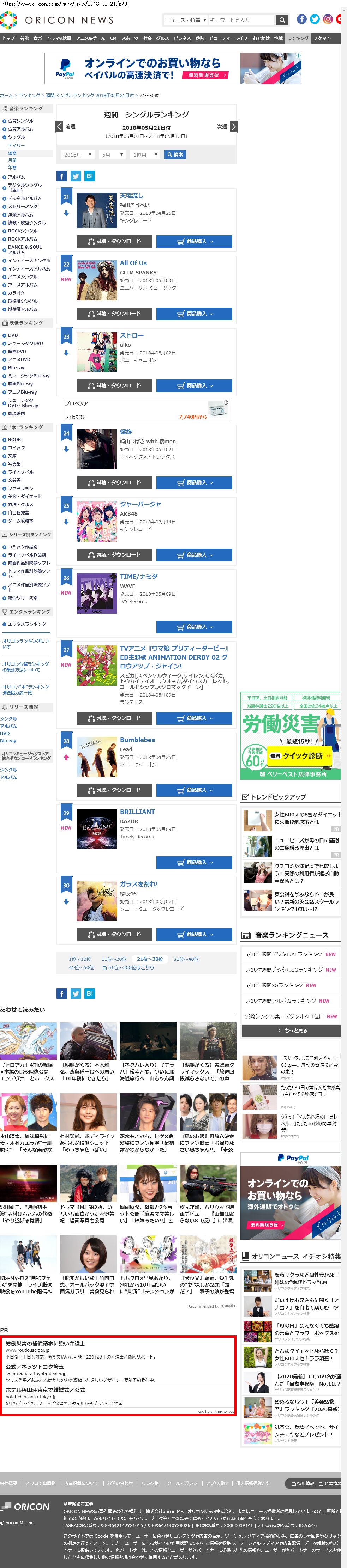The width and height of the screenshot is (347, 1568).
Task: Open the 2018年 year dropdown
Action: pos(77,154)
